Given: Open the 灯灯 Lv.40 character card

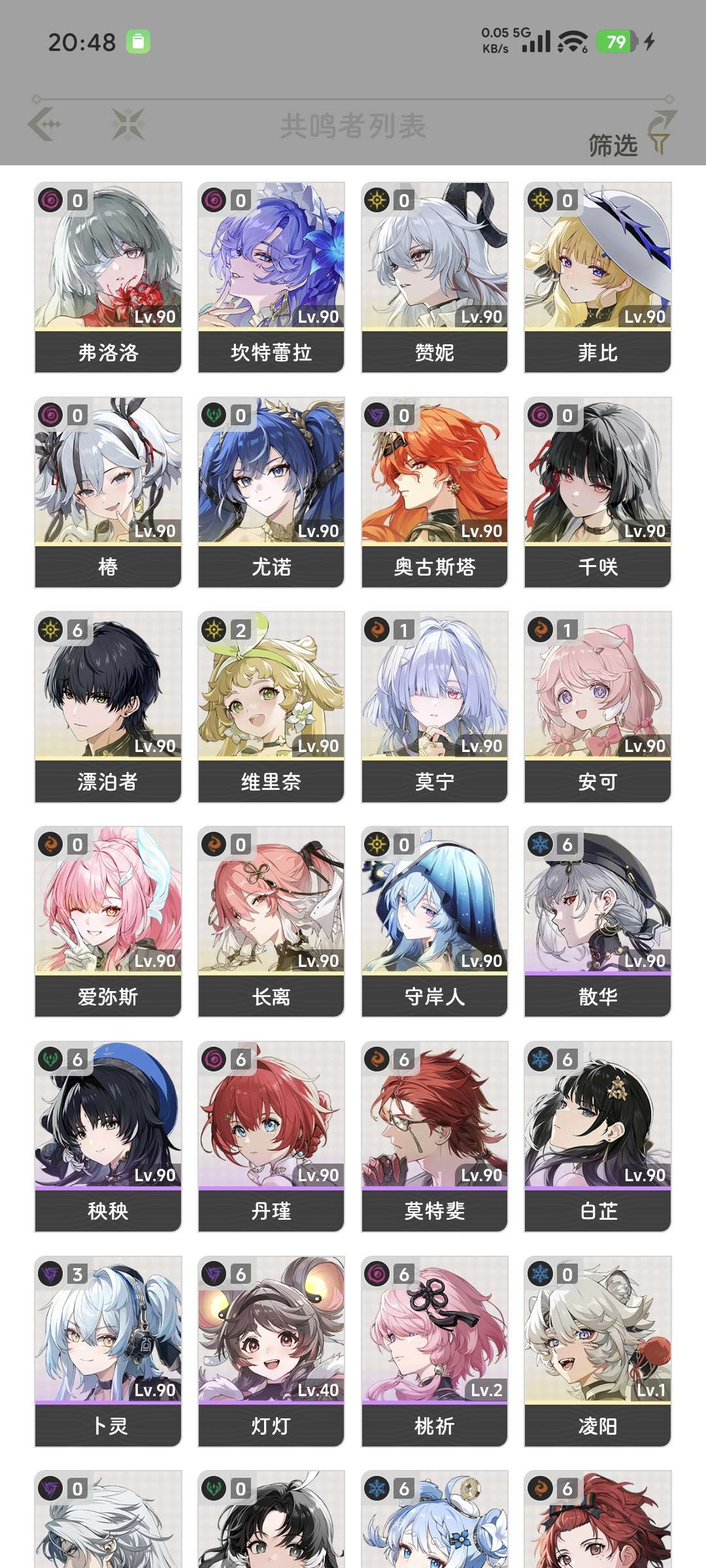Looking at the screenshot, I should coord(271,1351).
